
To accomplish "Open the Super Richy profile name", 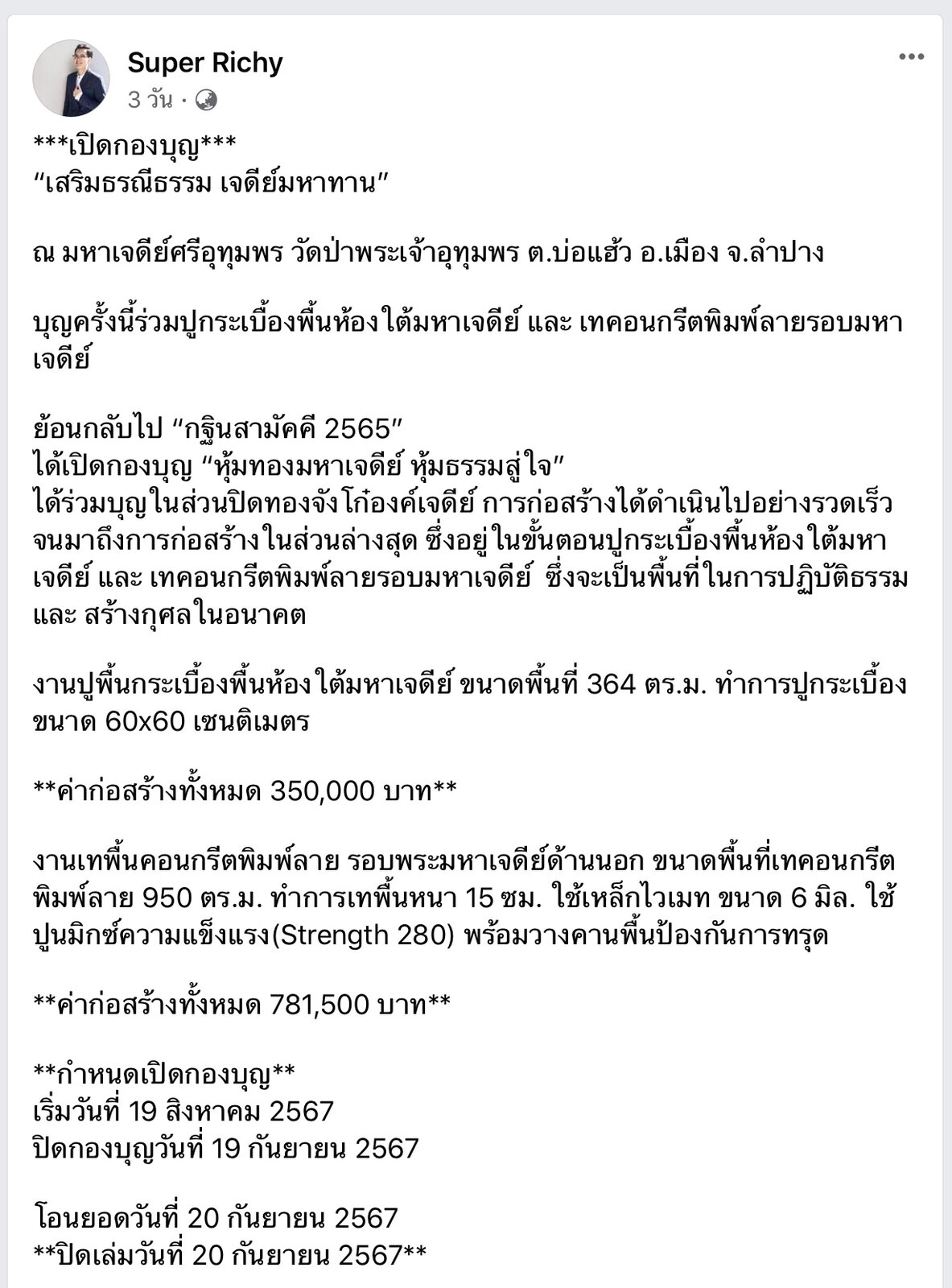I will [205, 62].
